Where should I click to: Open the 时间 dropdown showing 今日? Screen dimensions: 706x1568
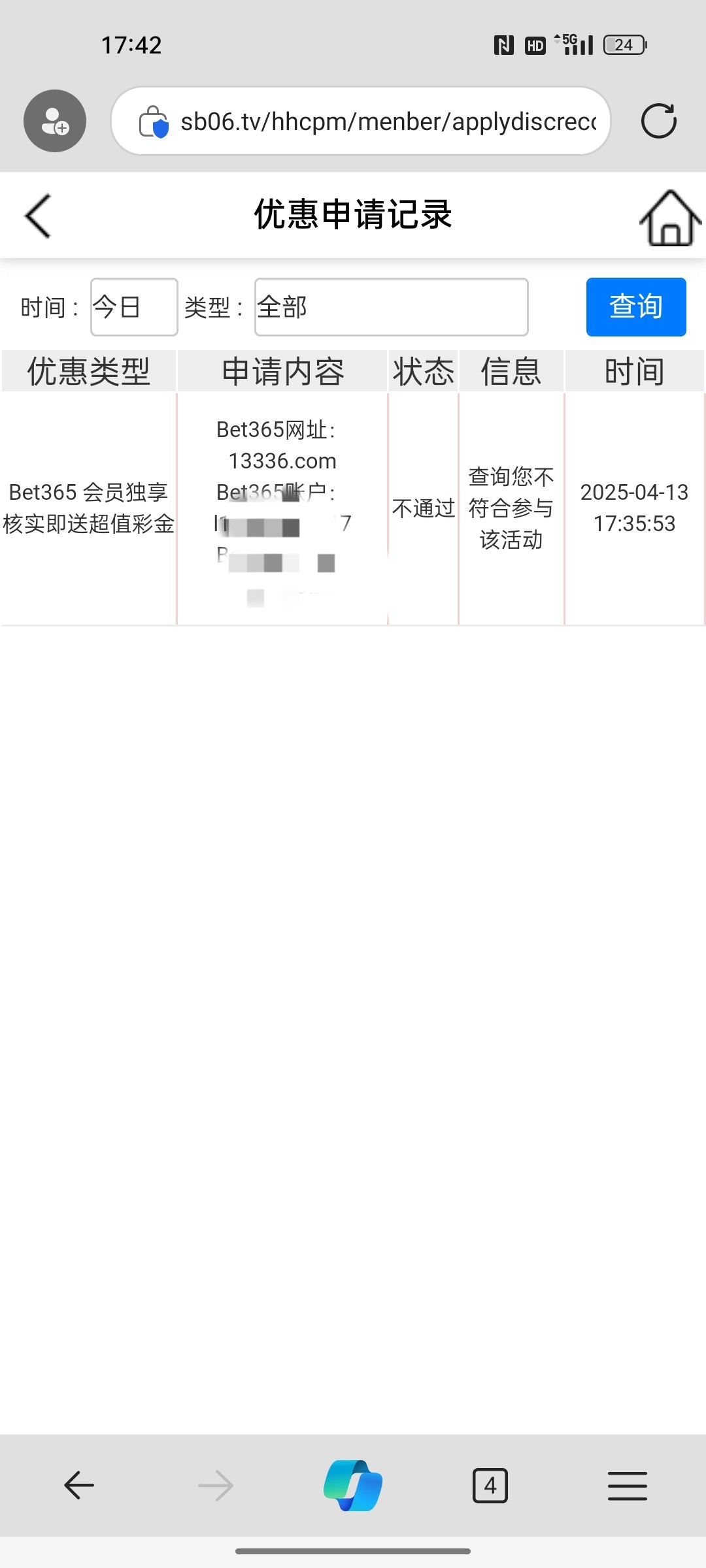pos(134,307)
